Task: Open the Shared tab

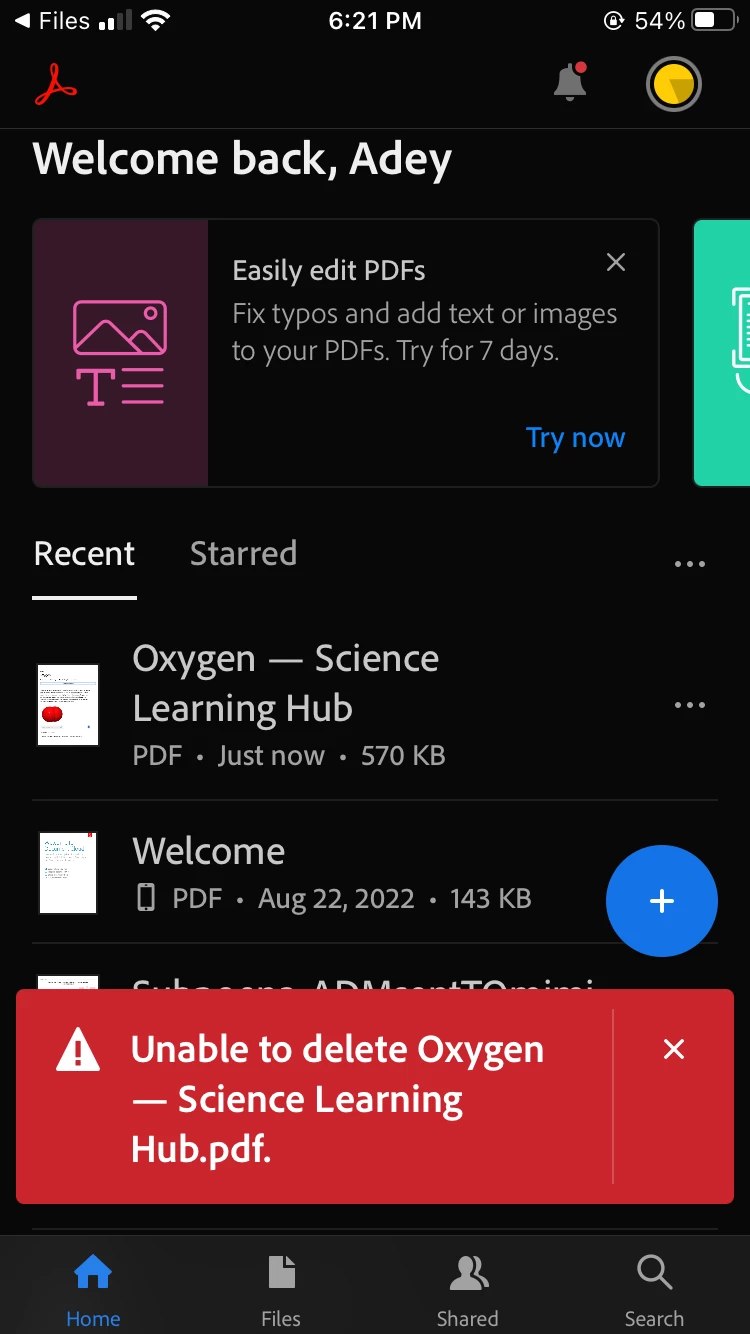Action: pyautogui.click(x=467, y=1290)
